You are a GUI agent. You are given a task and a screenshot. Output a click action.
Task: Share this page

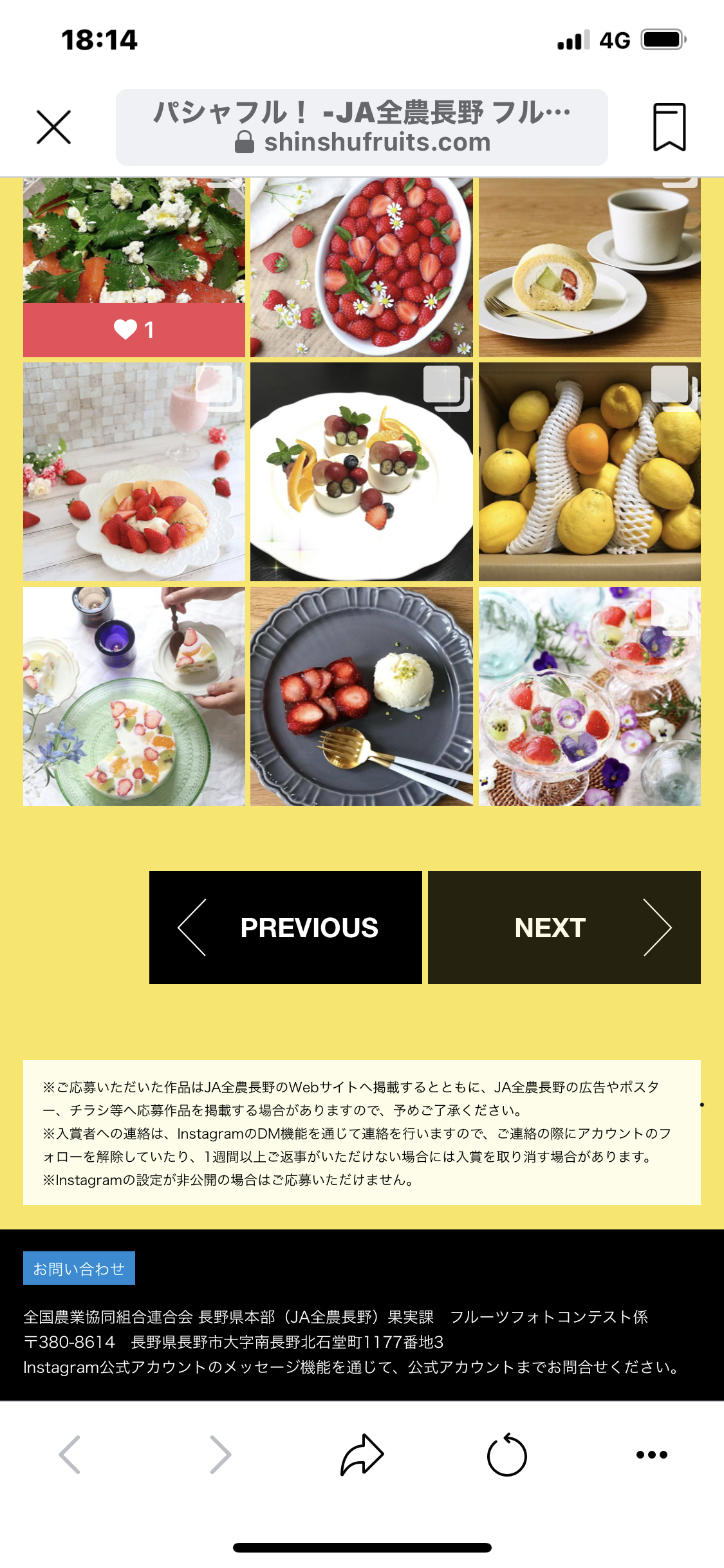click(x=362, y=1454)
